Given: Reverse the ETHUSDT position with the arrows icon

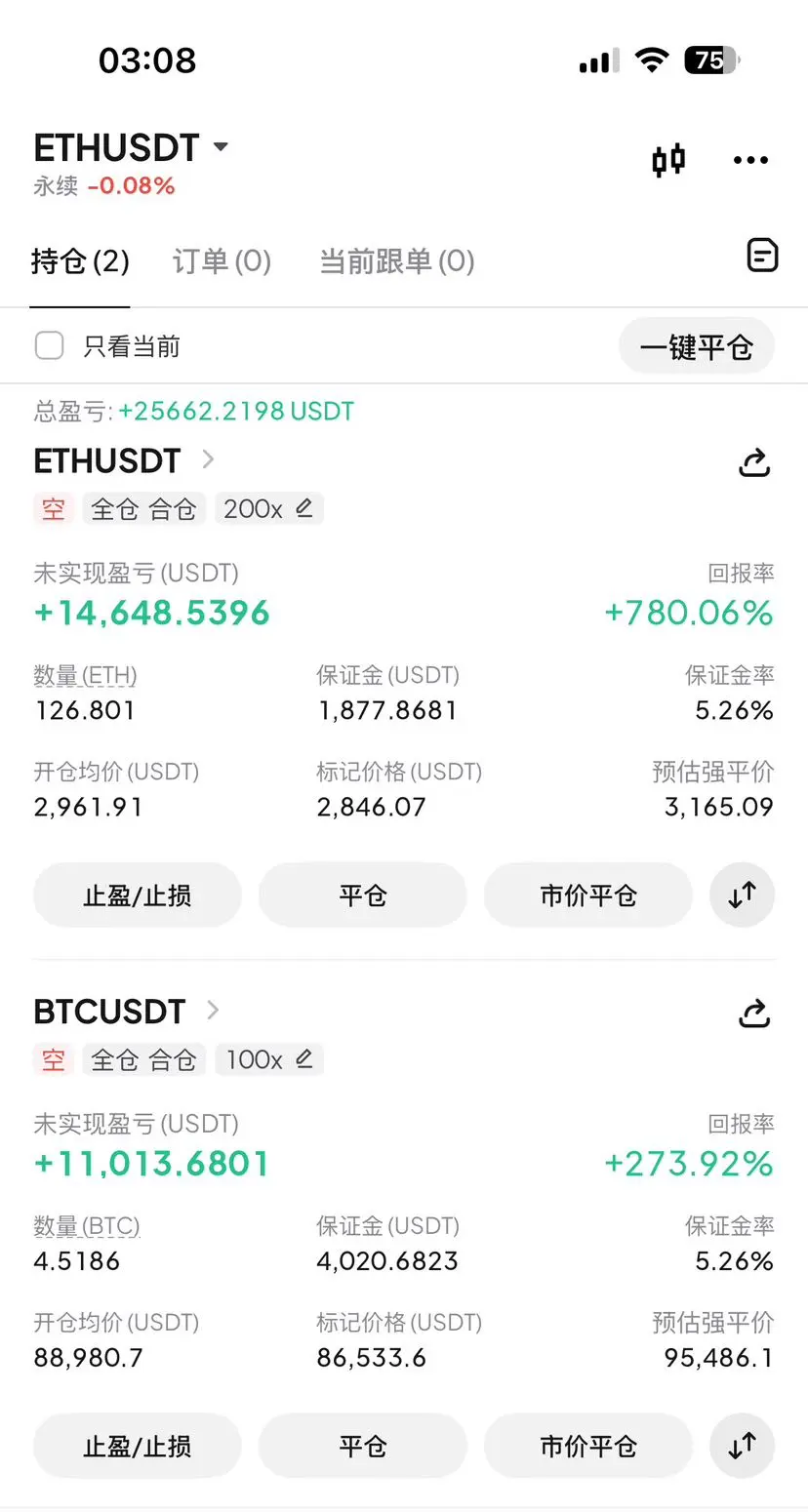Looking at the screenshot, I should tap(742, 895).
